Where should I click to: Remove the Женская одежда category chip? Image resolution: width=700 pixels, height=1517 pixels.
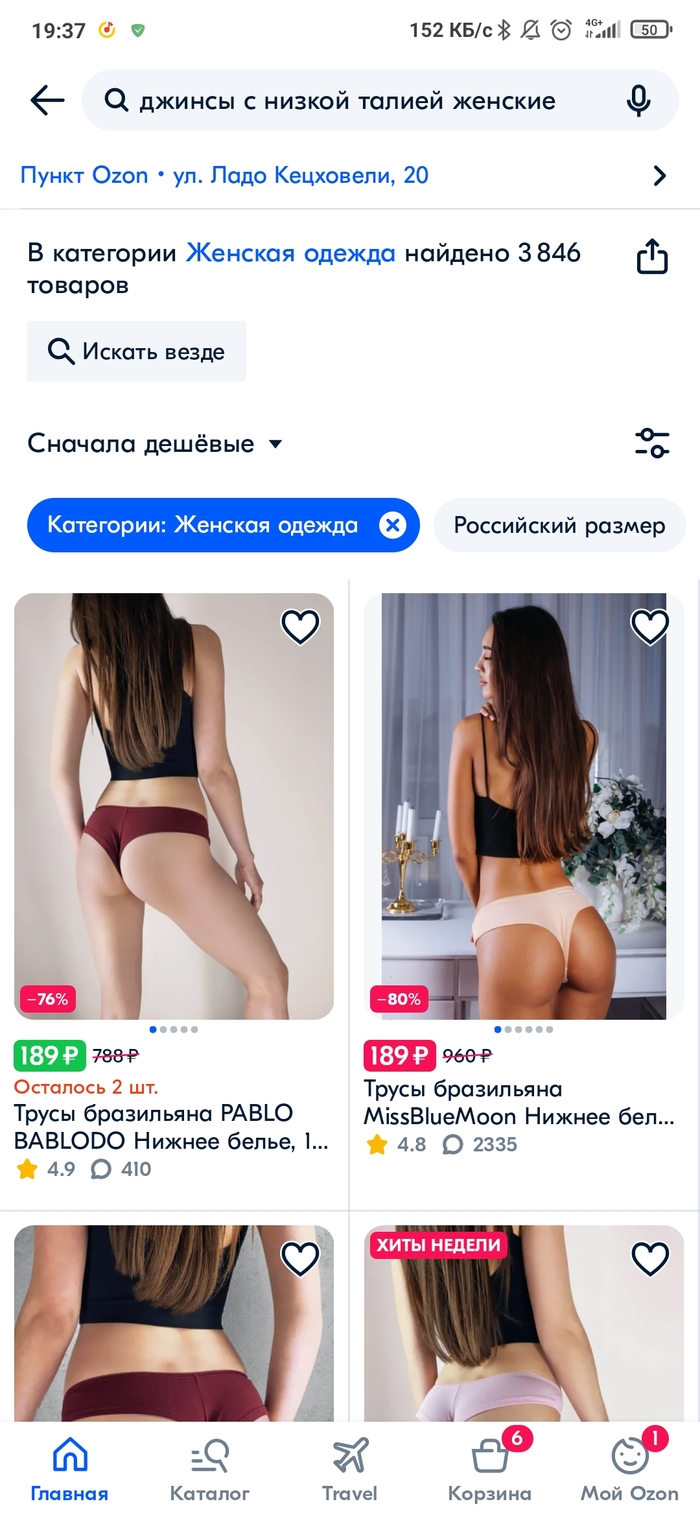tap(393, 526)
